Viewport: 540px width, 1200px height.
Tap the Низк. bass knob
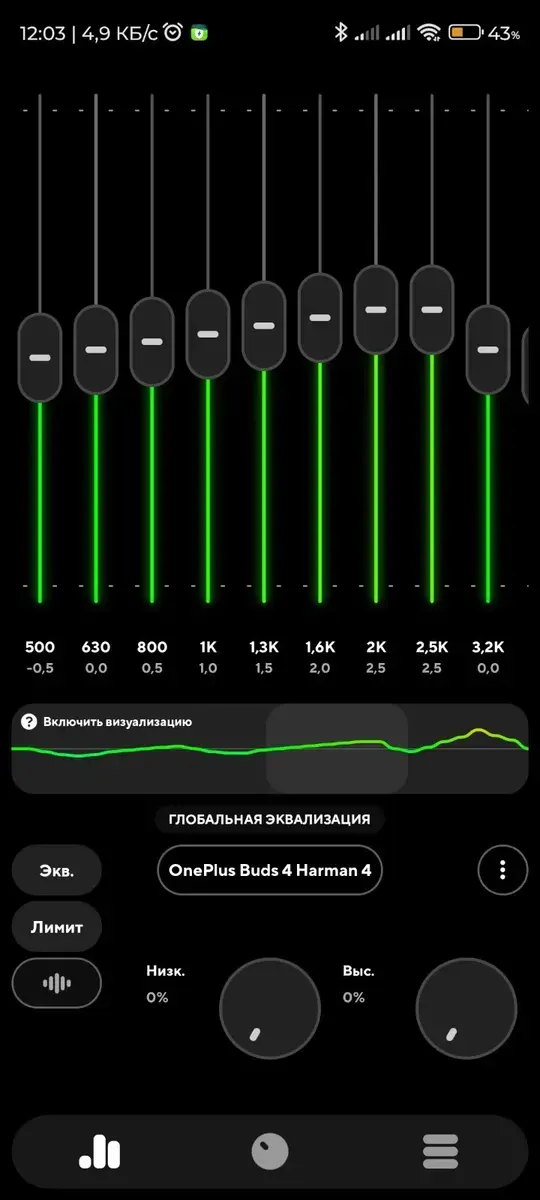tap(270, 1009)
